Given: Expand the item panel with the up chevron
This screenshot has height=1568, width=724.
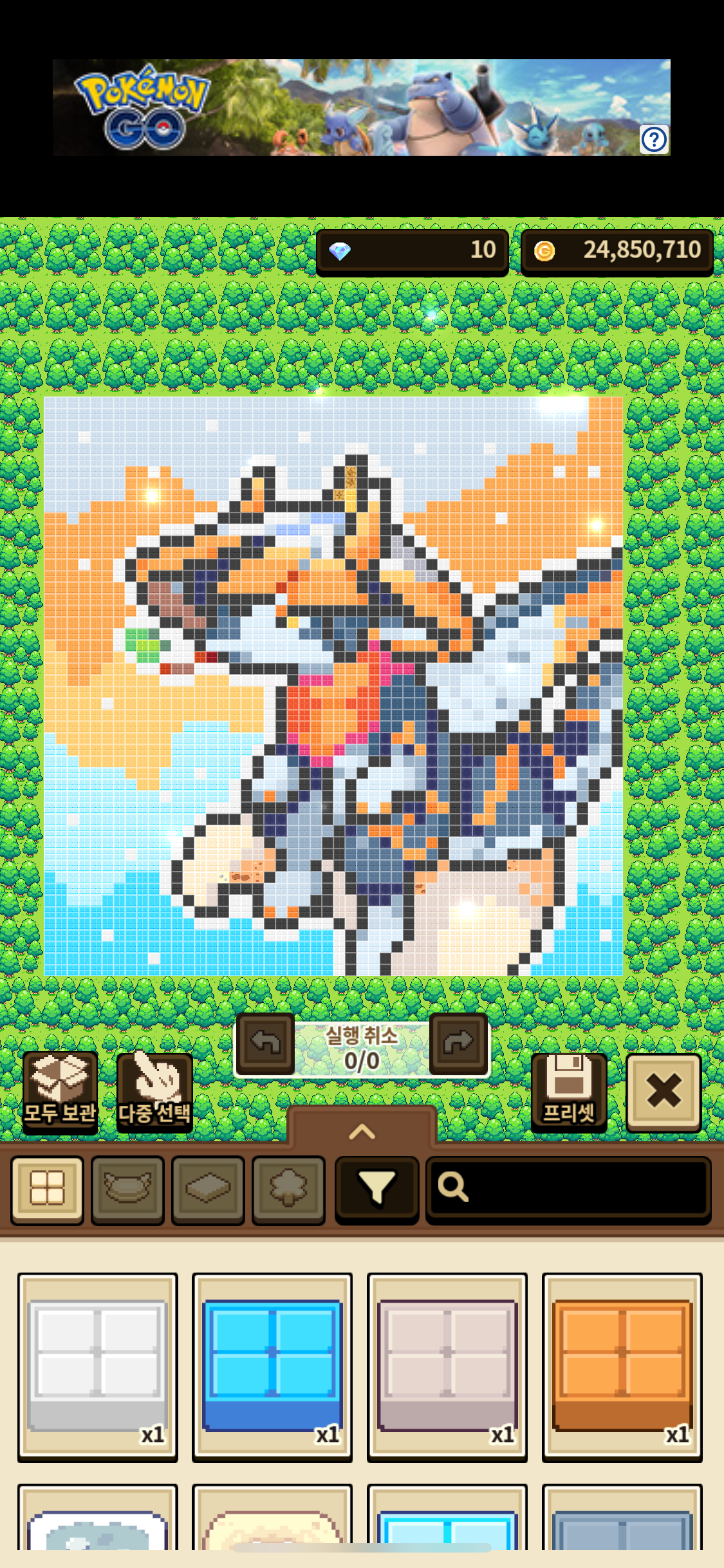Looking at the screenshot, I should [362, 1131].
